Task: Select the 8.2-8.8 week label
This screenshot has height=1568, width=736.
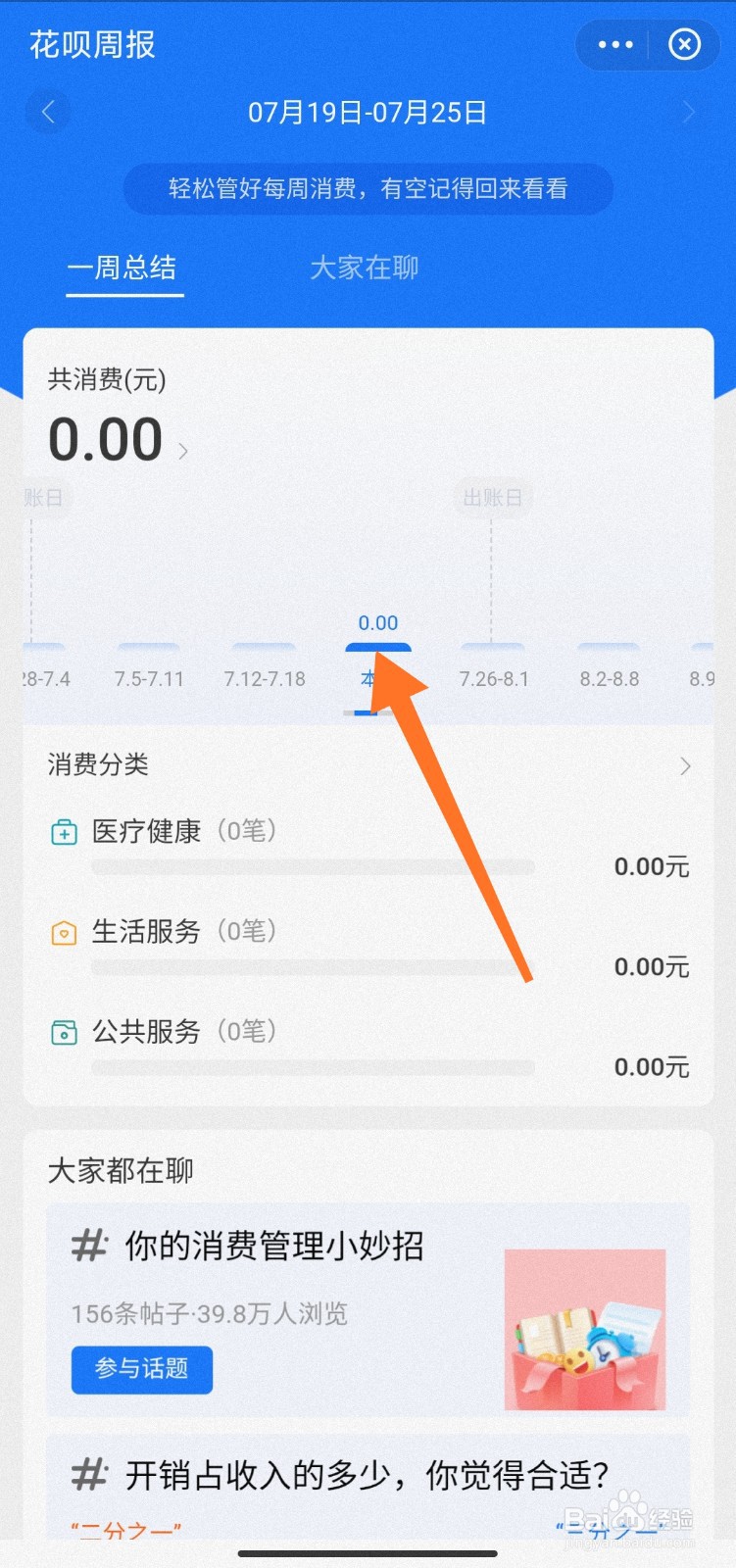Action: tap(609, 677)
